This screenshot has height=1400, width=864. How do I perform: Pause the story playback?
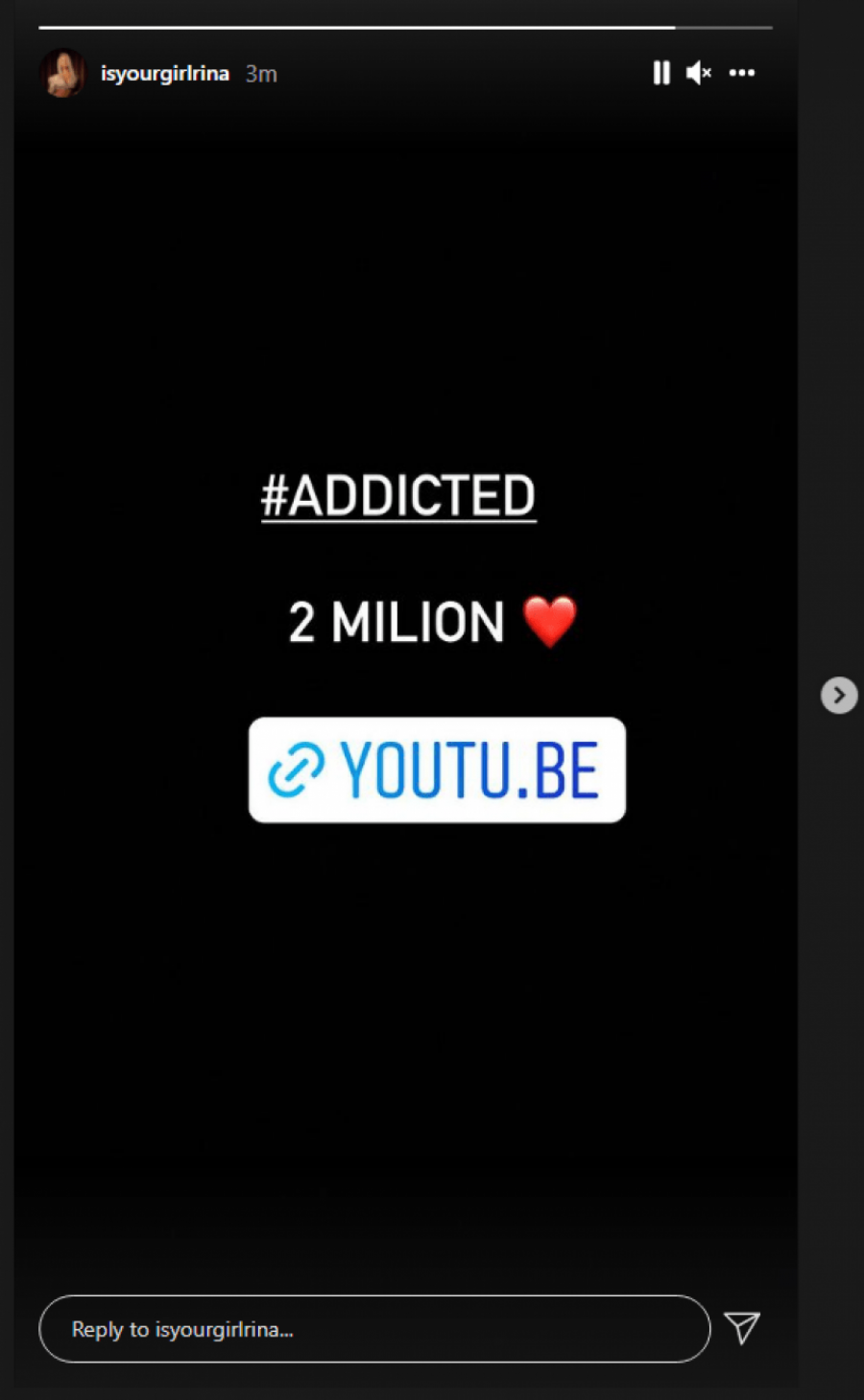[x=660, y=73]
